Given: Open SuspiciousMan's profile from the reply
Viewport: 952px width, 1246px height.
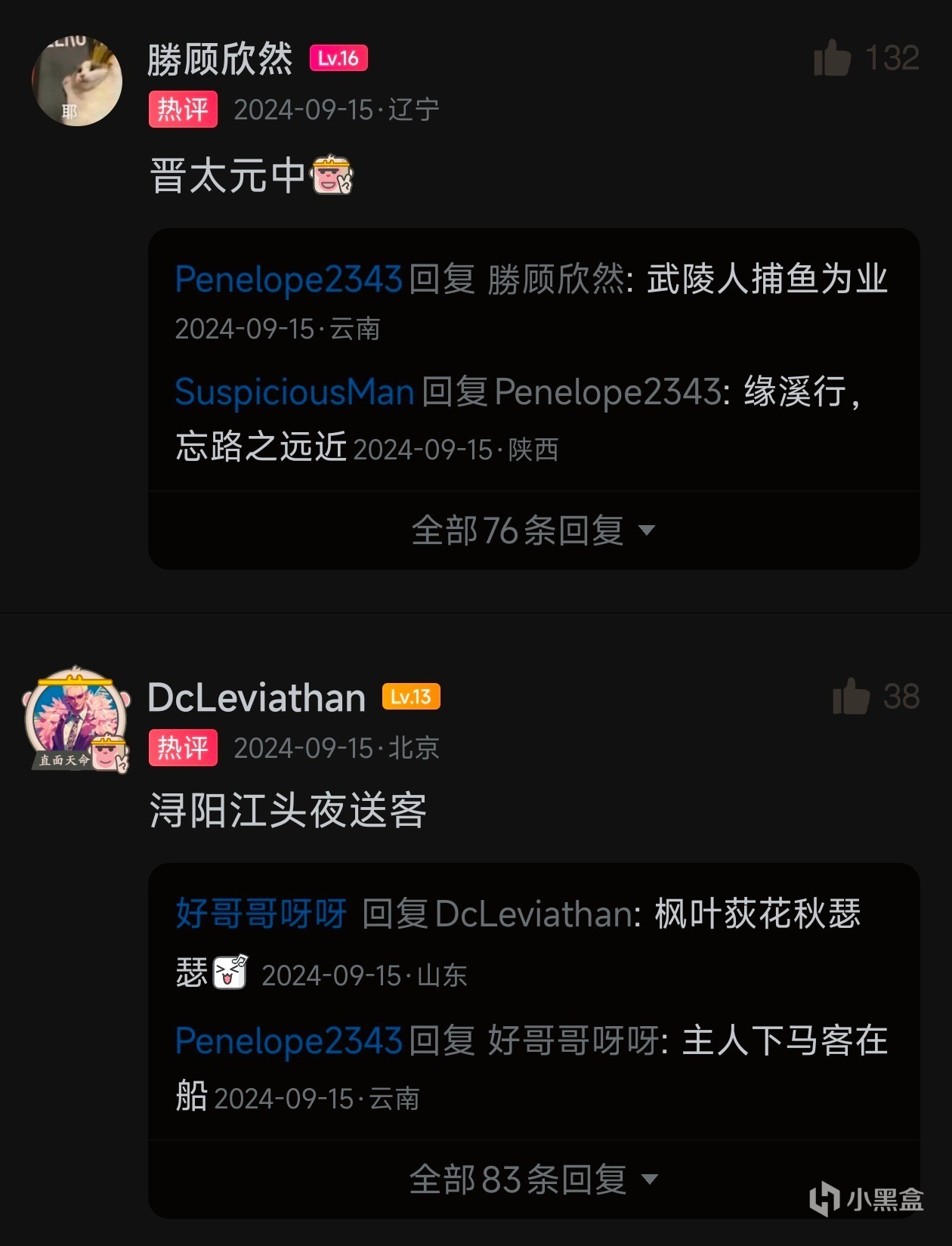Looking at the screenshot, I should [x=295, y=392].
